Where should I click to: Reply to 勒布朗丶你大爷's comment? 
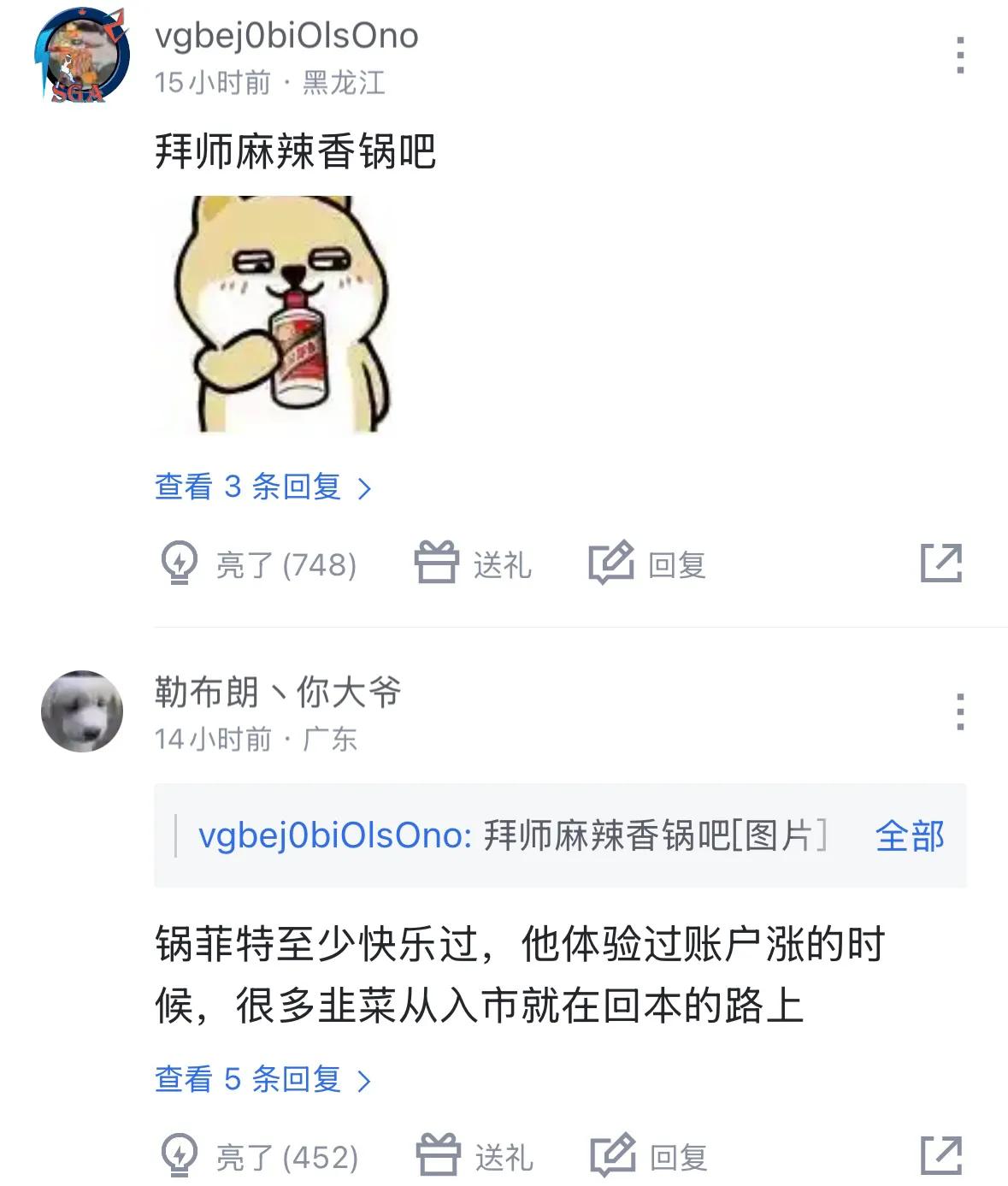[x=650, y=1157]
